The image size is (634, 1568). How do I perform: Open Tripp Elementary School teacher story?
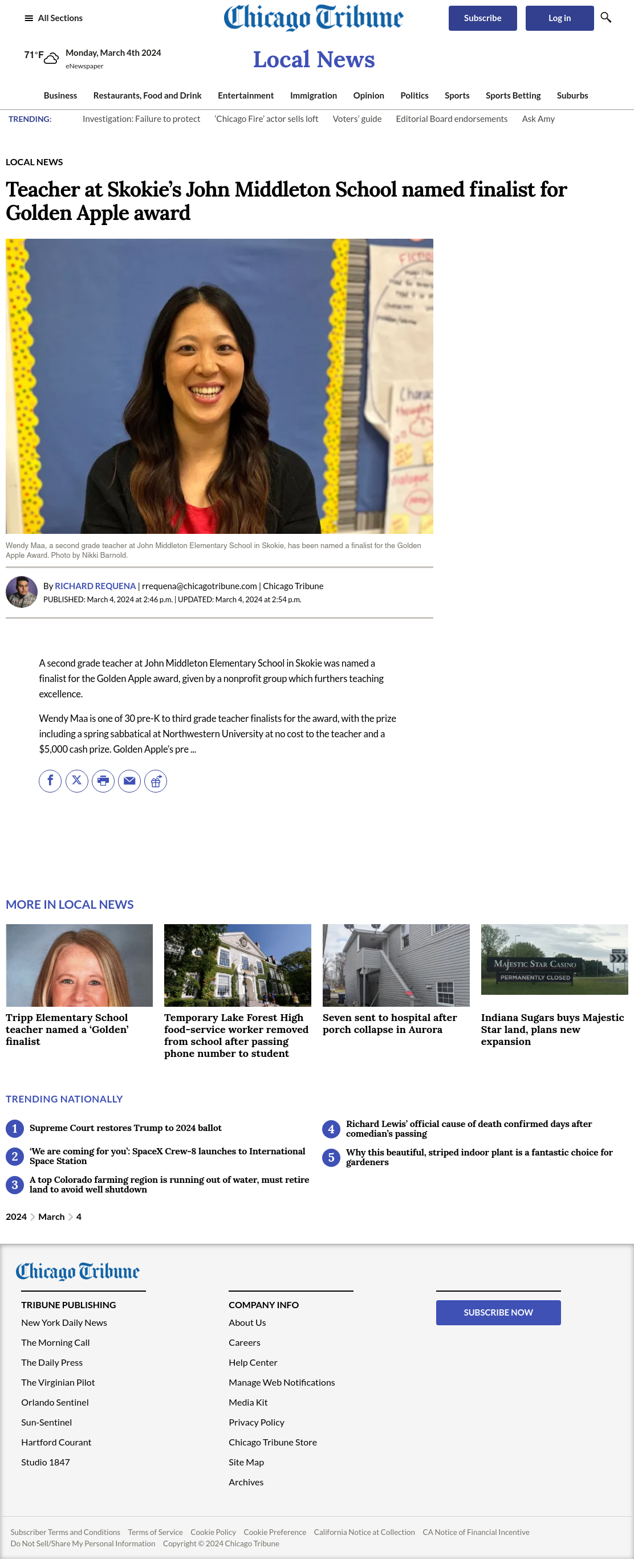click(67, 1030)
